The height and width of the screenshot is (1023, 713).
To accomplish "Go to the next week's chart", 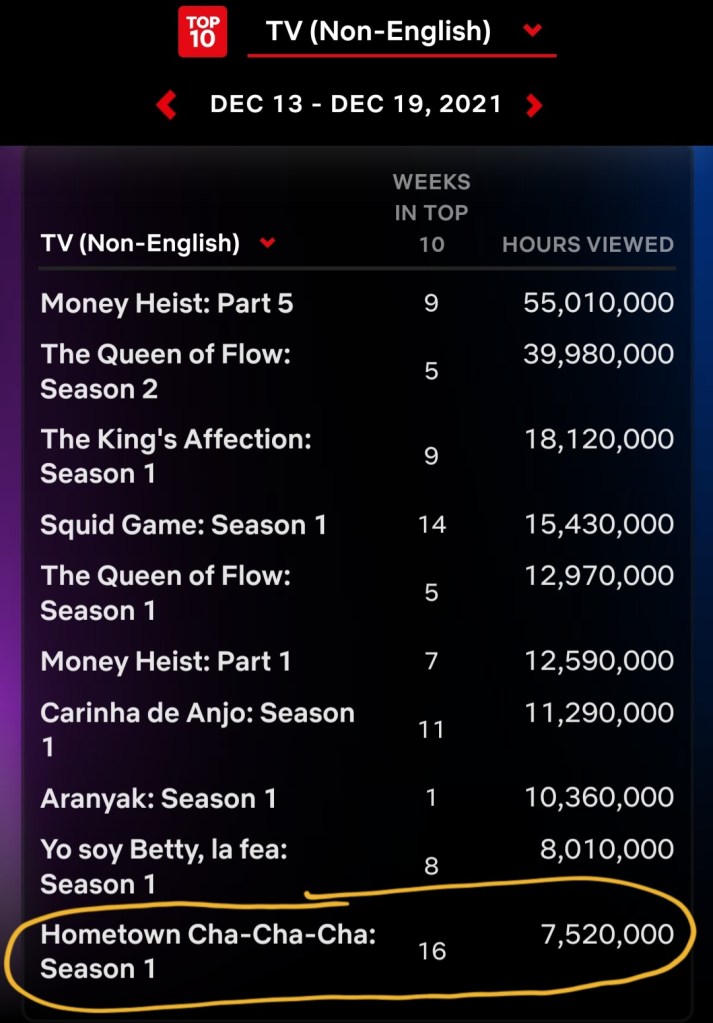I will 535,105.
